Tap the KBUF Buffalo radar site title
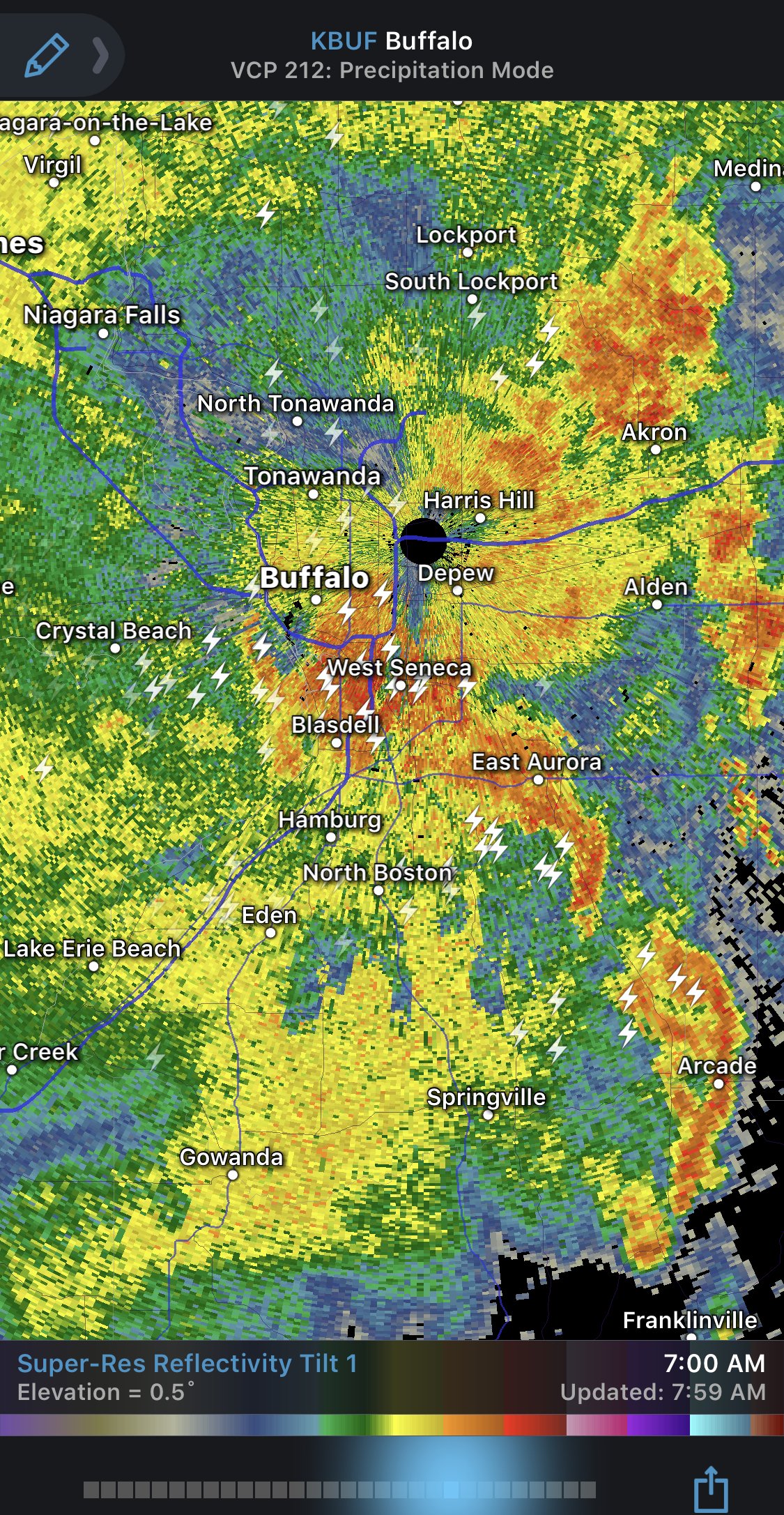This screenshot has width=784, height=1515. point(392,41)
